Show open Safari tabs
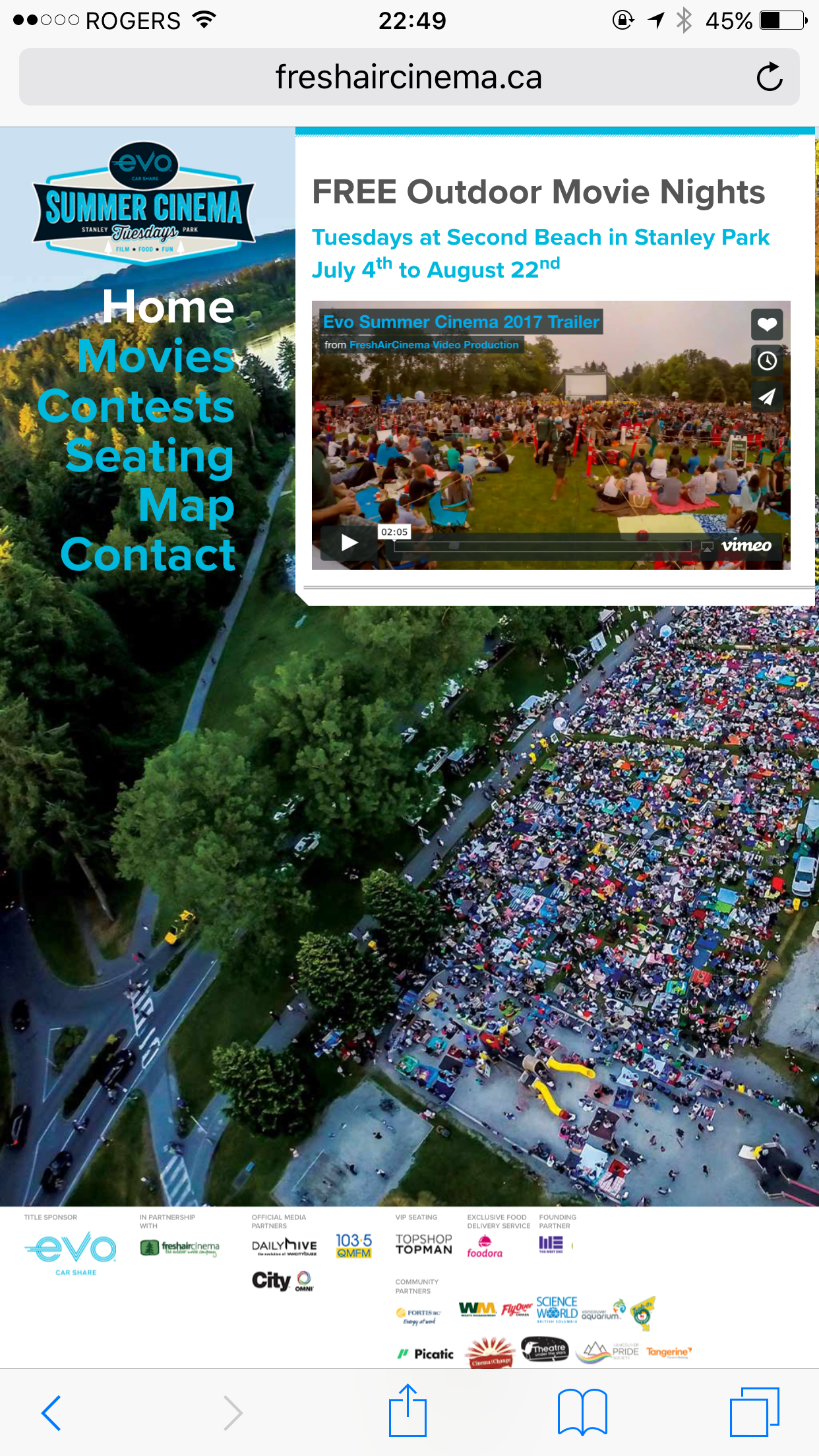Screen dimensions: 819x1456 click(754, 1412)
